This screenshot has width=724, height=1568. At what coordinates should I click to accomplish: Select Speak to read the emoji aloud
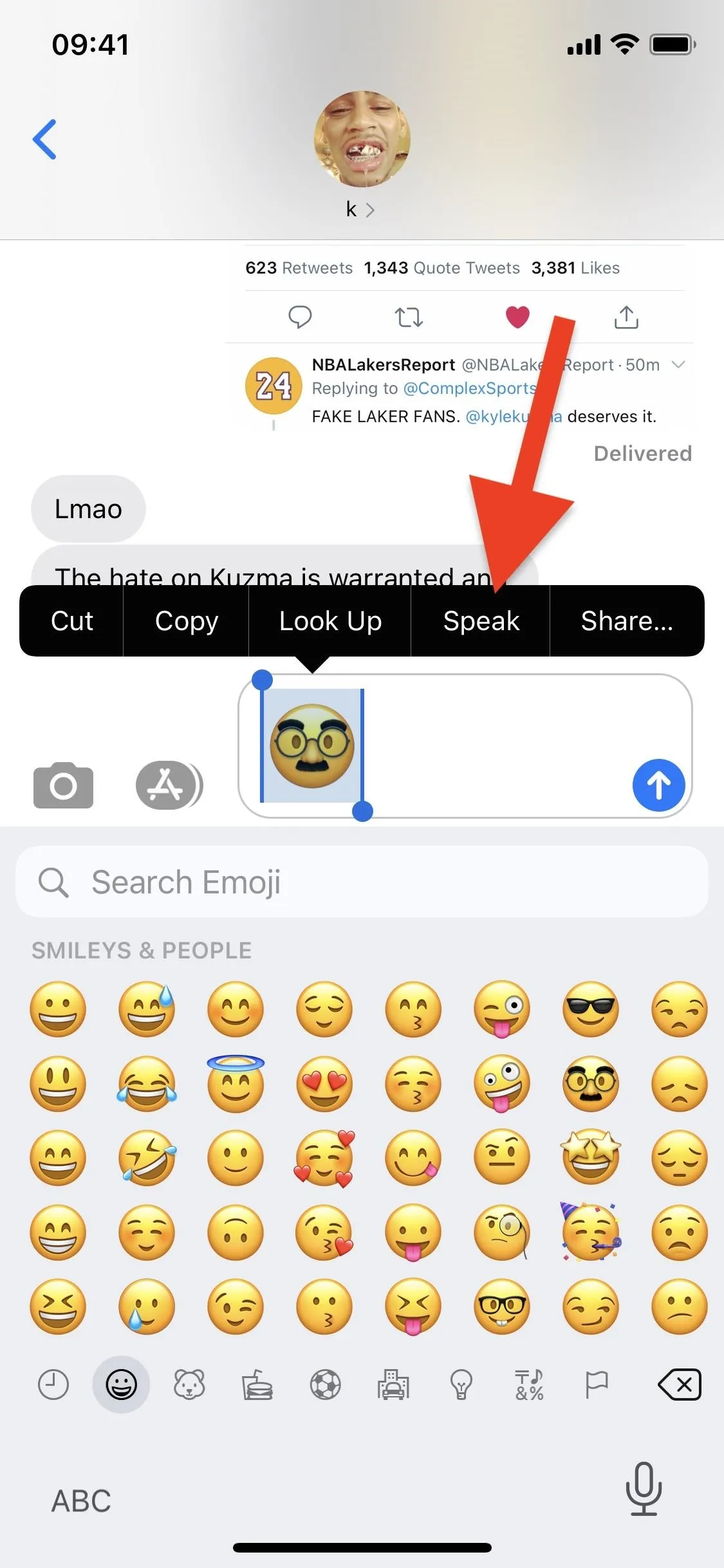tap(481, 621)
